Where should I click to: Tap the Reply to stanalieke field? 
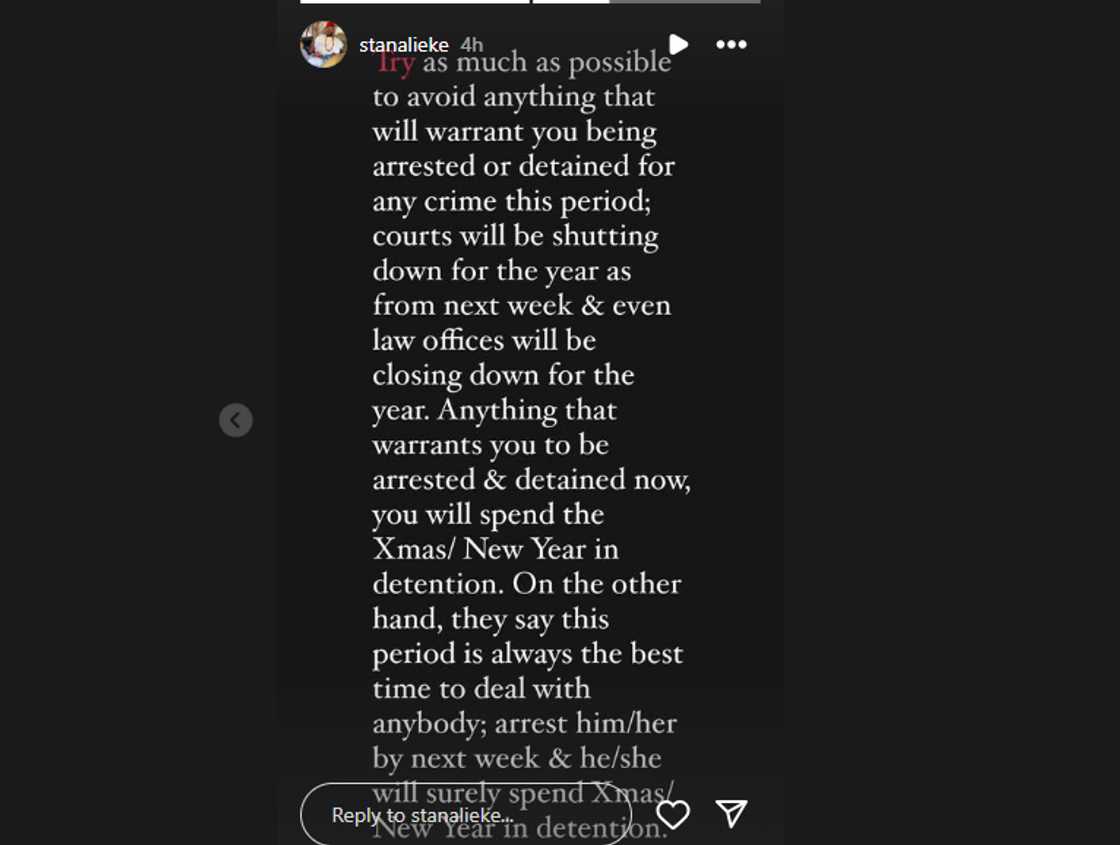pyautogui.click(x=465, y=815)
